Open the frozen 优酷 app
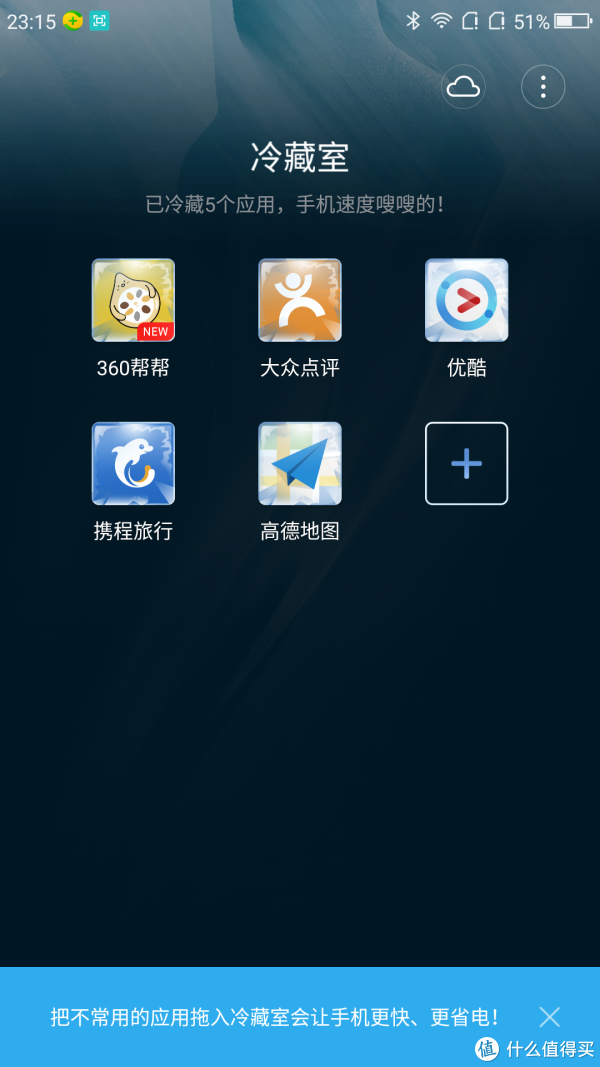 [466, 301]
